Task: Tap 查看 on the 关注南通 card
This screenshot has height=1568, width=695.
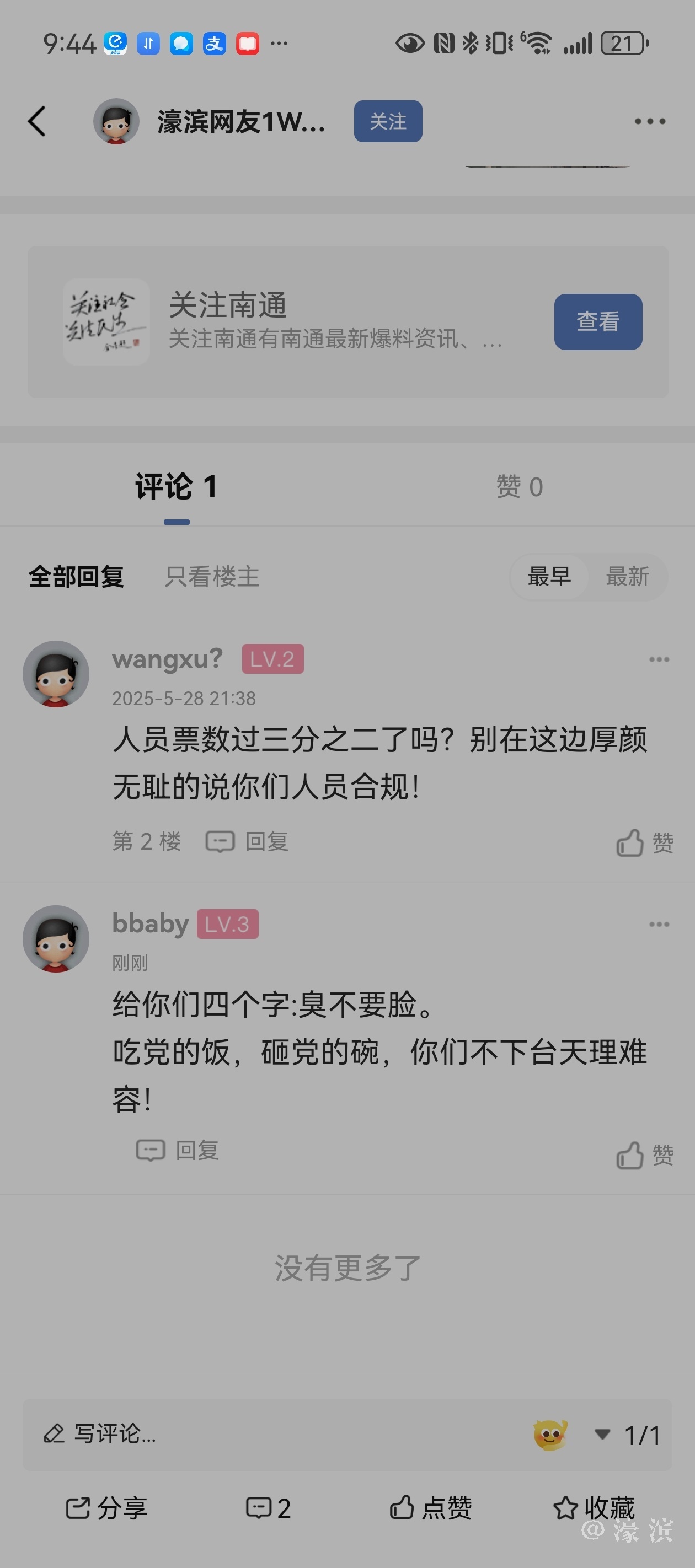Action: (597, 321)
